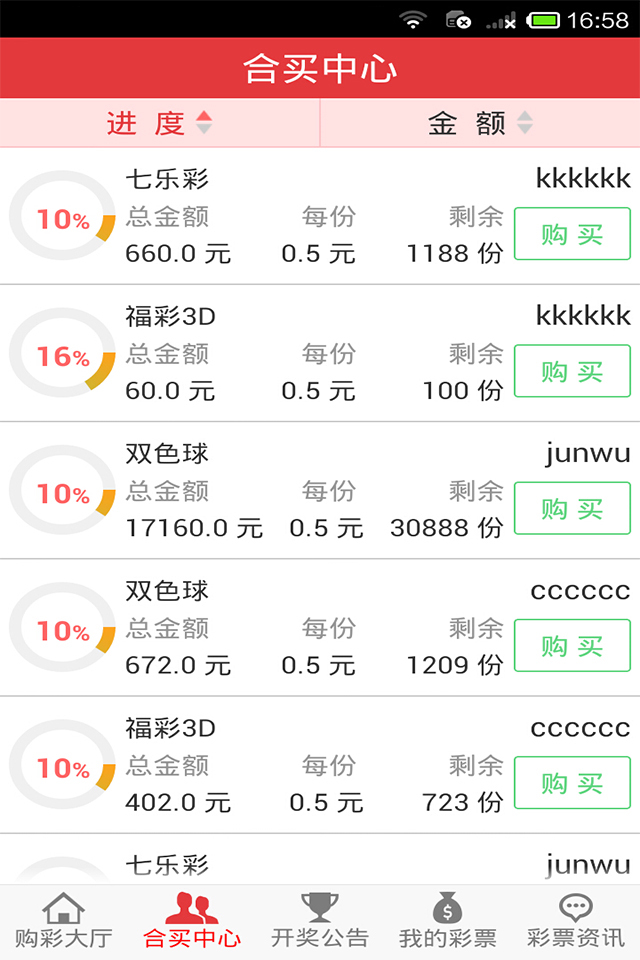Image resolution: width=640 pixels, height=960 pixels.
Task: Select the 合买中心 tab
Action: 192,921
